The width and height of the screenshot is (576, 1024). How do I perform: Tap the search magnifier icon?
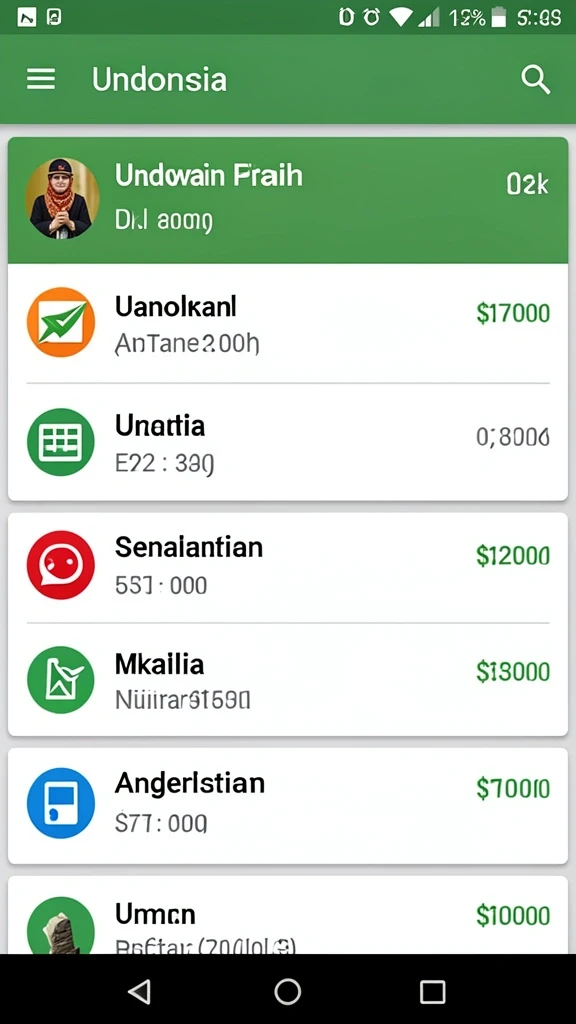click(536, 80)
